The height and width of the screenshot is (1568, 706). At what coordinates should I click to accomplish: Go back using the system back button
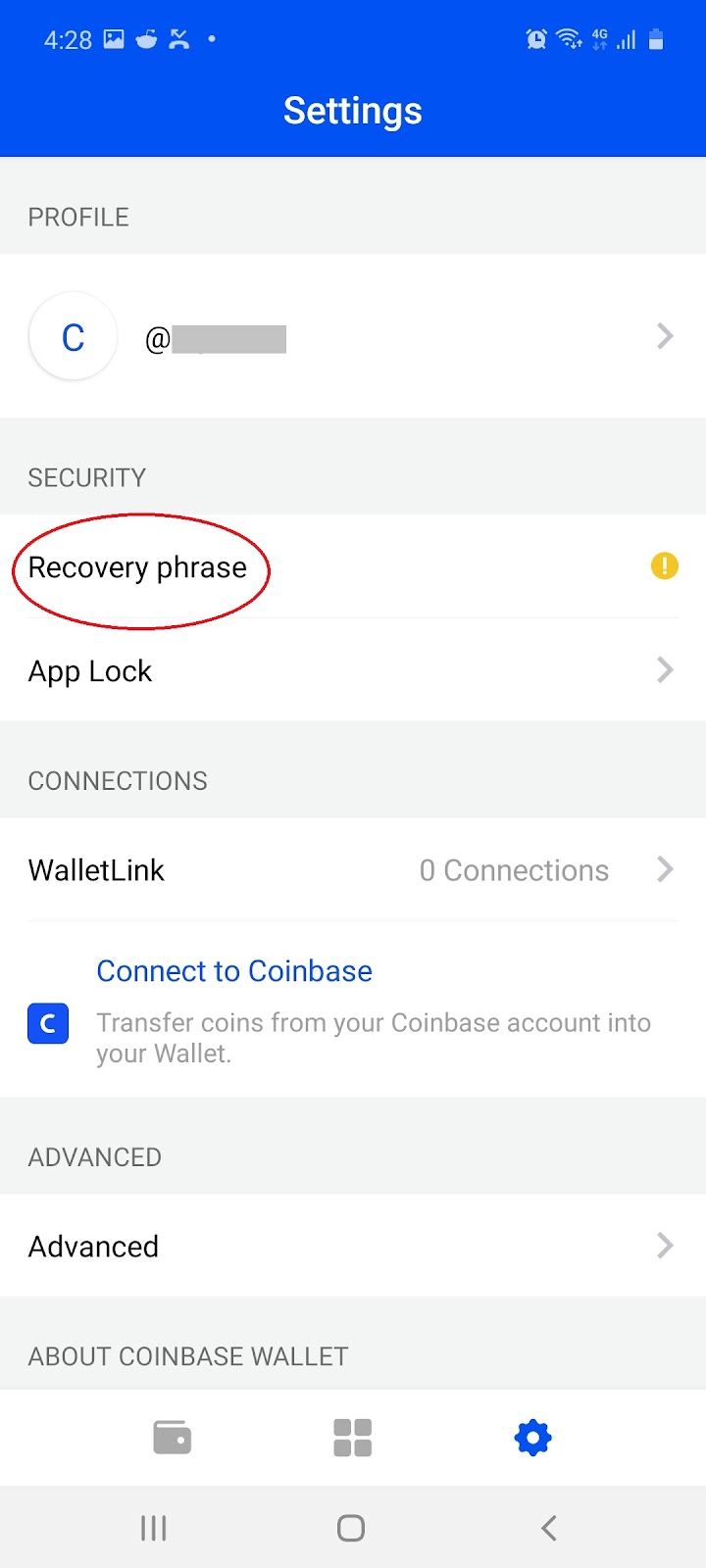point(549,1528)
